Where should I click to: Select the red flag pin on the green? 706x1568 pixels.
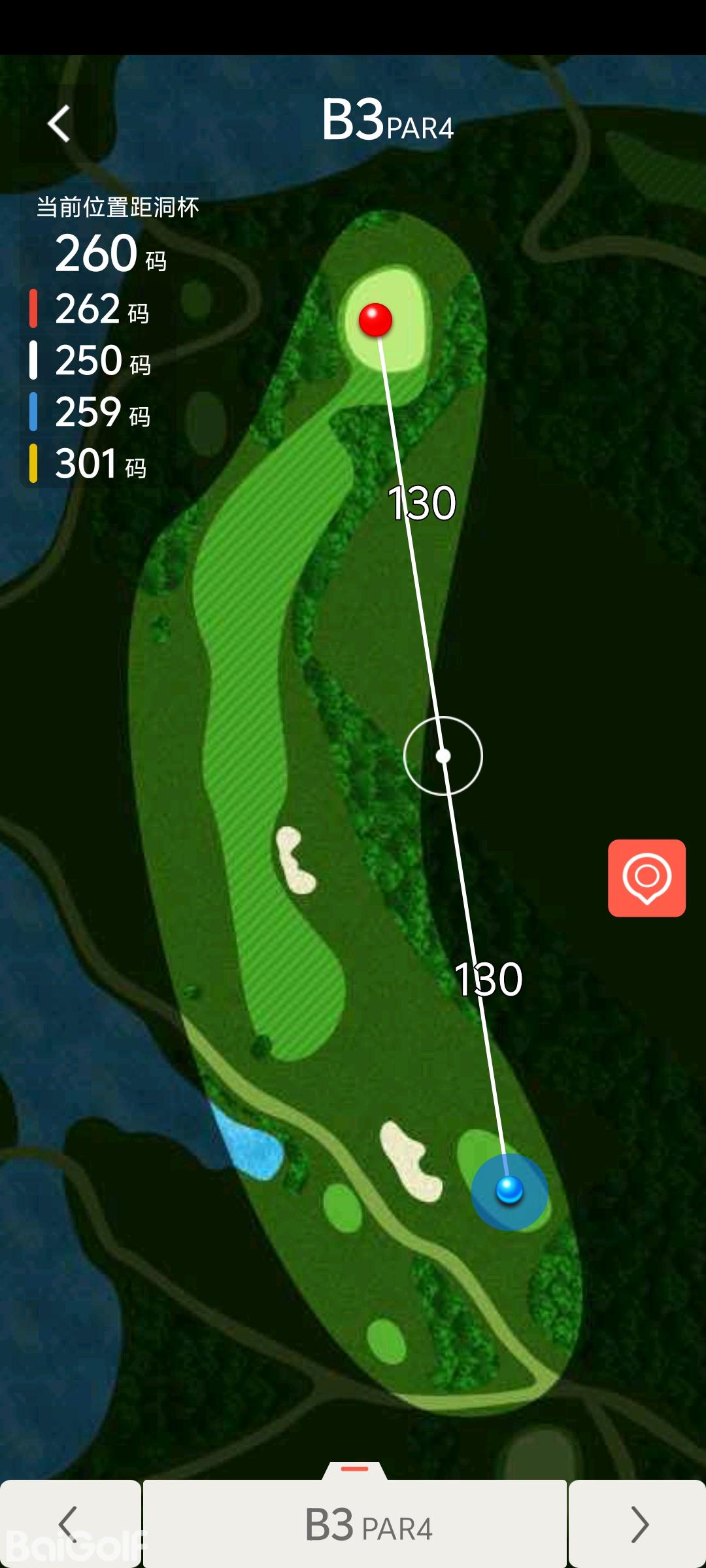pos(376,320)
